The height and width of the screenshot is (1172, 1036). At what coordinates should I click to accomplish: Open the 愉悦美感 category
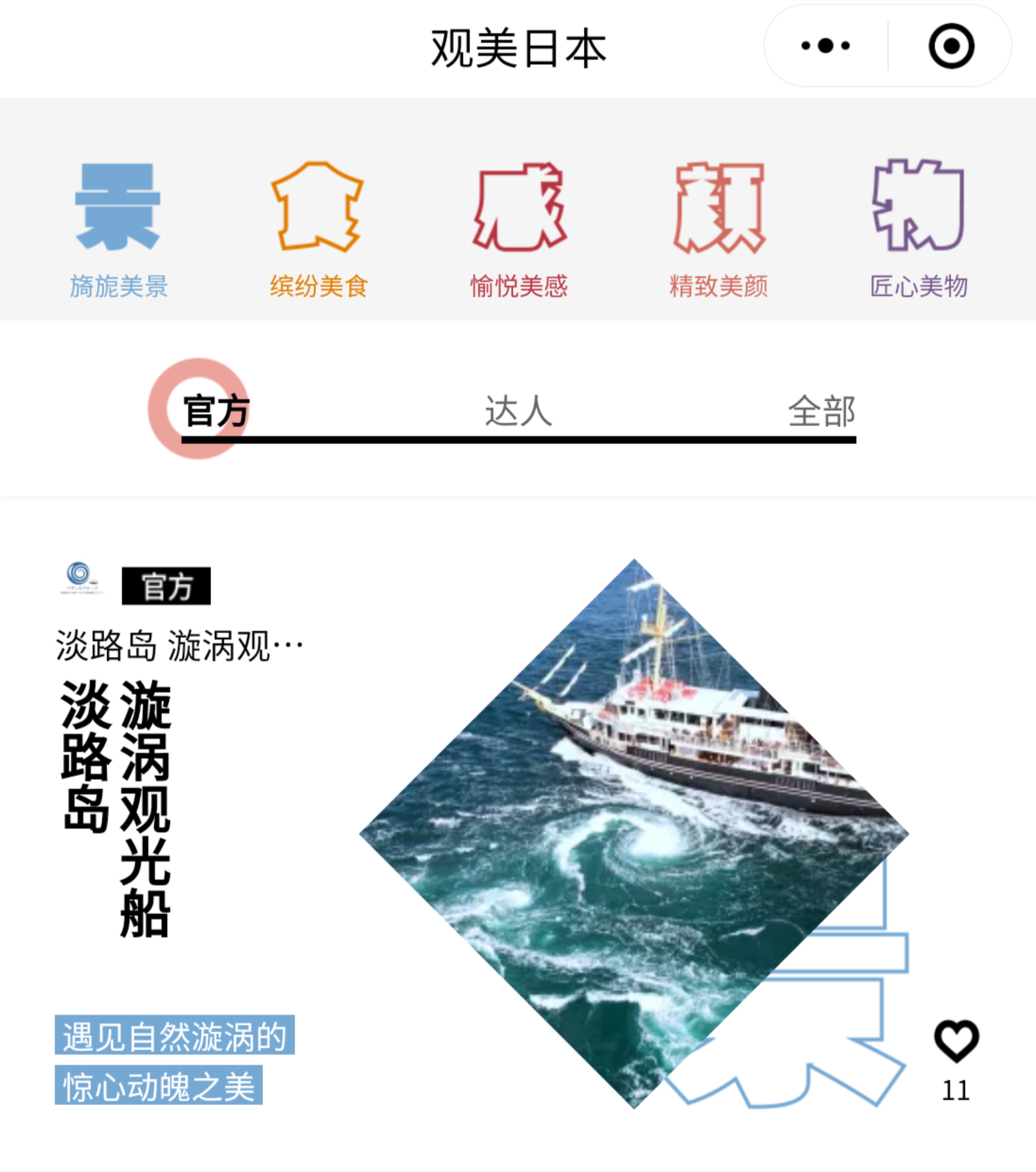click(x=519, y=227)
